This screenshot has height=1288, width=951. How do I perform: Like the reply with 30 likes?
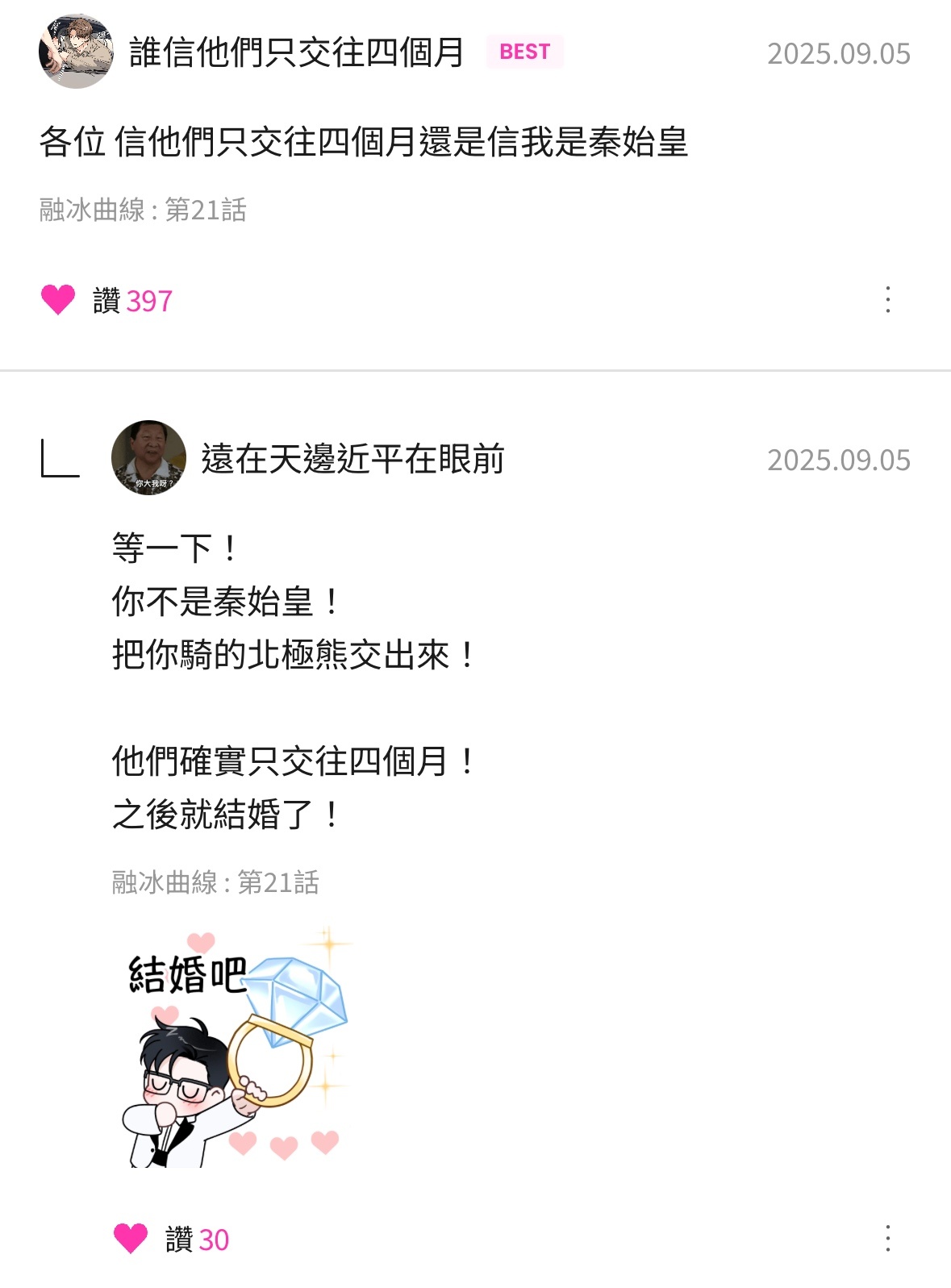coord(131,1238)
